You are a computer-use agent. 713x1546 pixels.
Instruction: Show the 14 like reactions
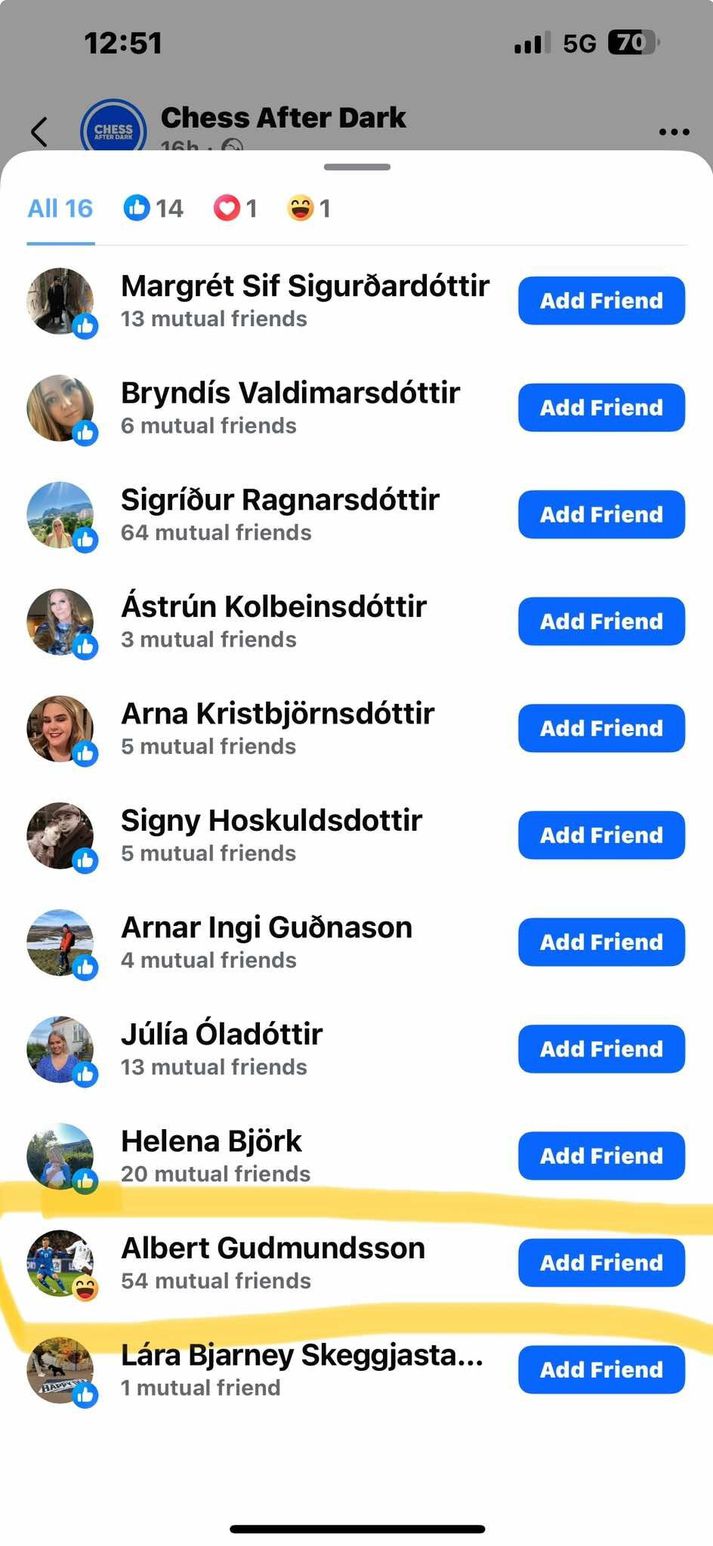coord(153,208)
